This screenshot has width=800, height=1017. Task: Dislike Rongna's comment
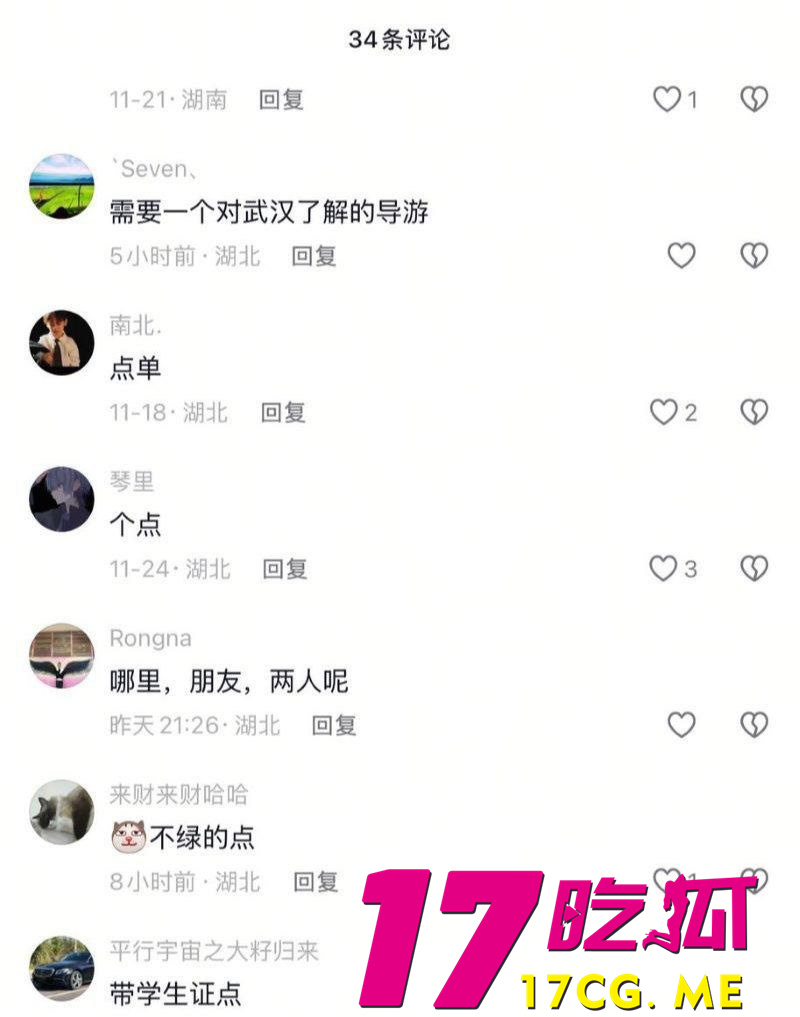pyautogui.click(x=754, y=725)
